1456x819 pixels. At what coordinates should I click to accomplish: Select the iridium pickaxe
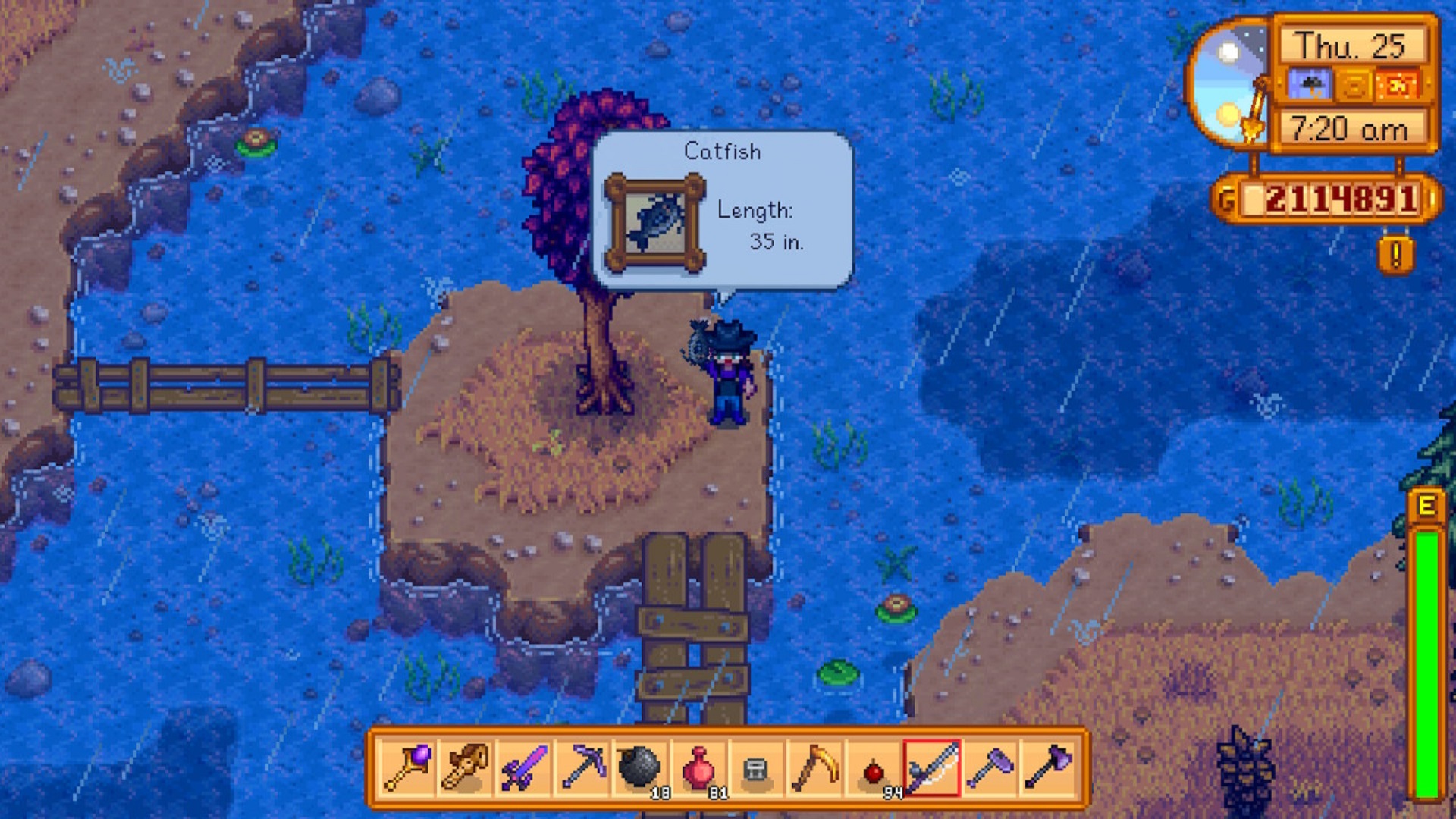coord(582,768)
